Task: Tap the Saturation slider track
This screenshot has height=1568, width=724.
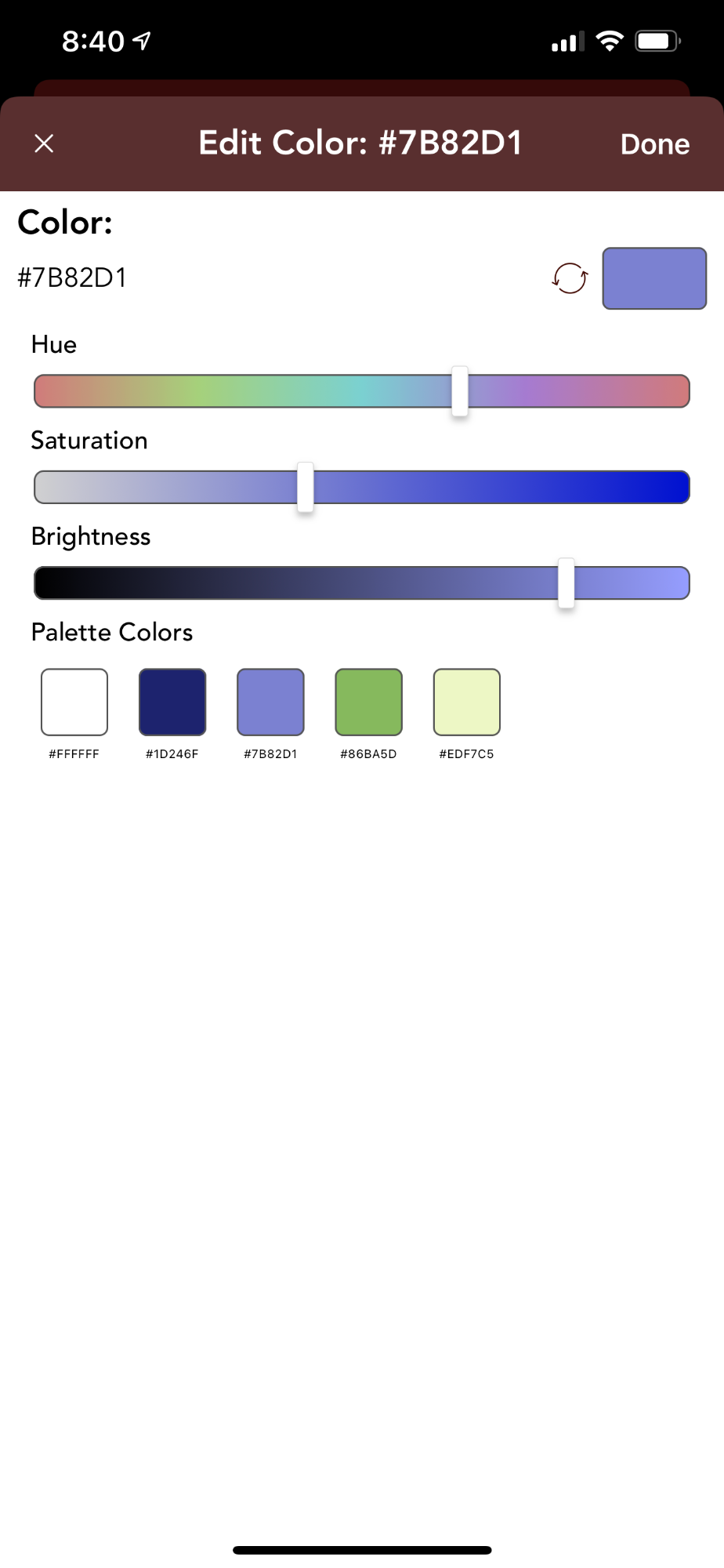Action: point(362,487)
